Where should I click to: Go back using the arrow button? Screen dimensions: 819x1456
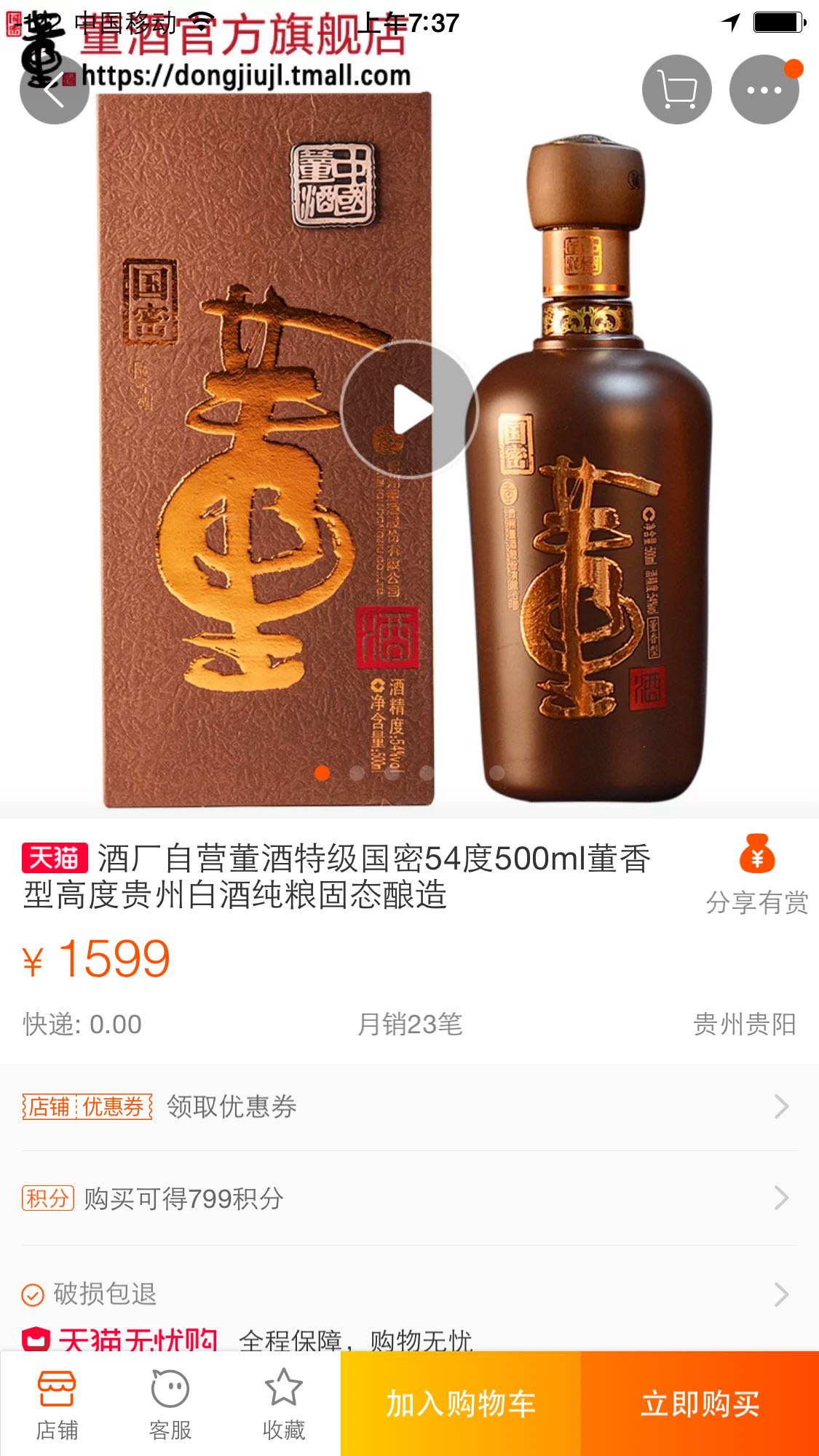54,89
